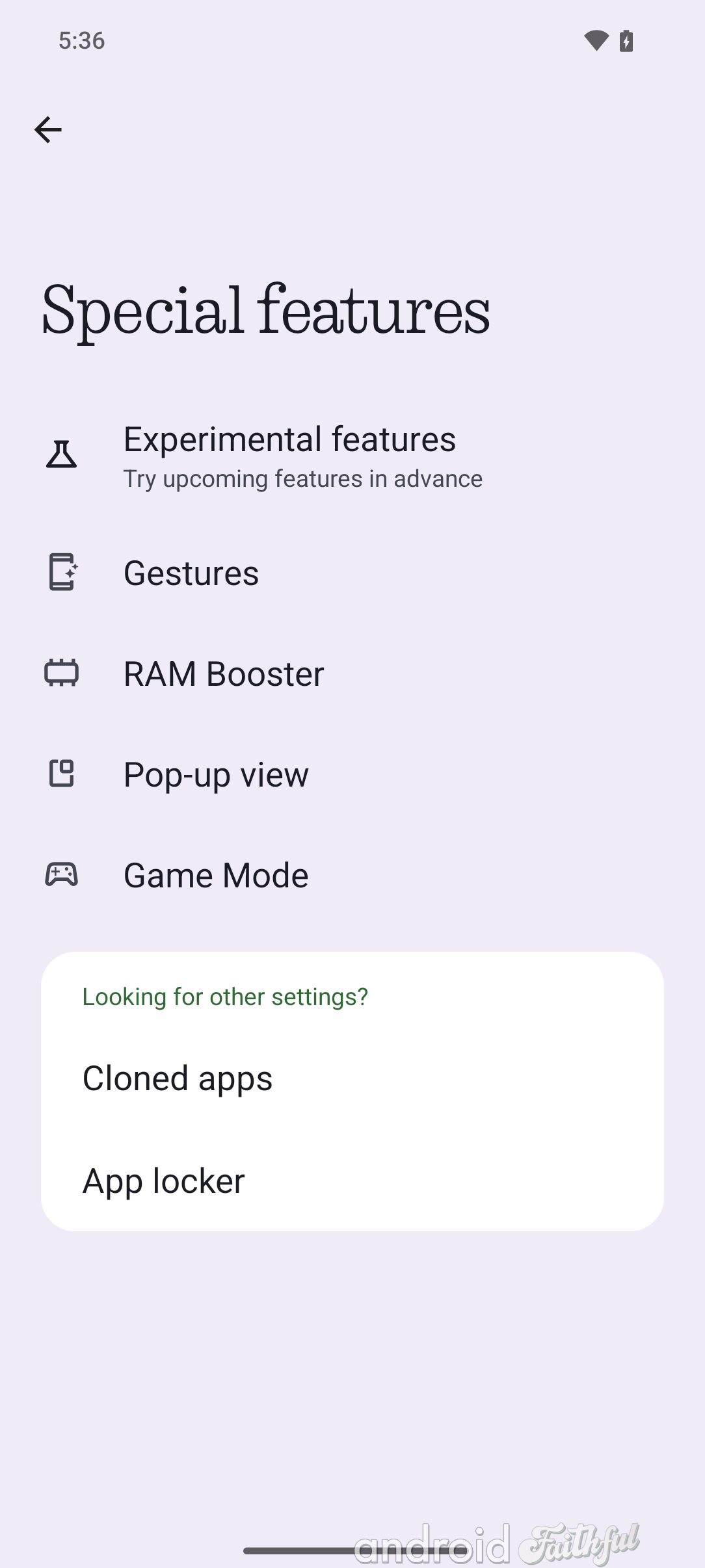The height and width of the screenshot is (1568, 705).
Task: Open Cloned apps
Action: [352, 1078]
